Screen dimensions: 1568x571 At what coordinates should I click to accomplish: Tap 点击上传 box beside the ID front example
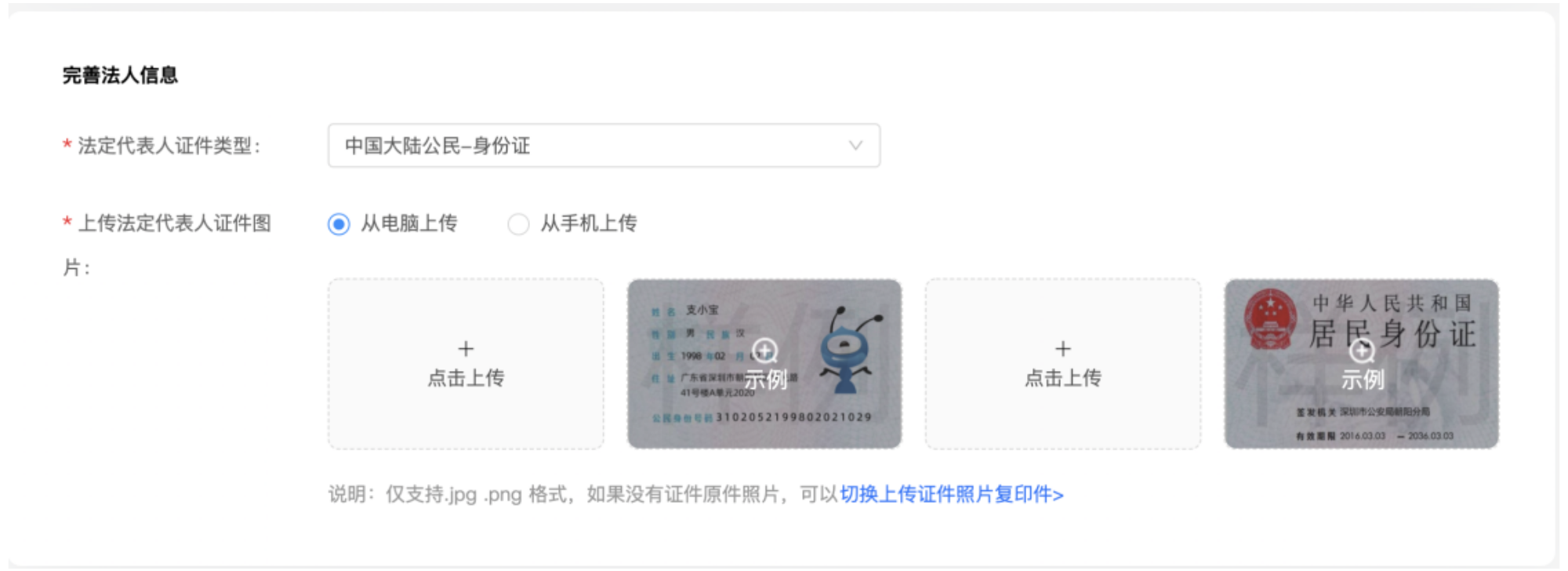tap(466, 364)
